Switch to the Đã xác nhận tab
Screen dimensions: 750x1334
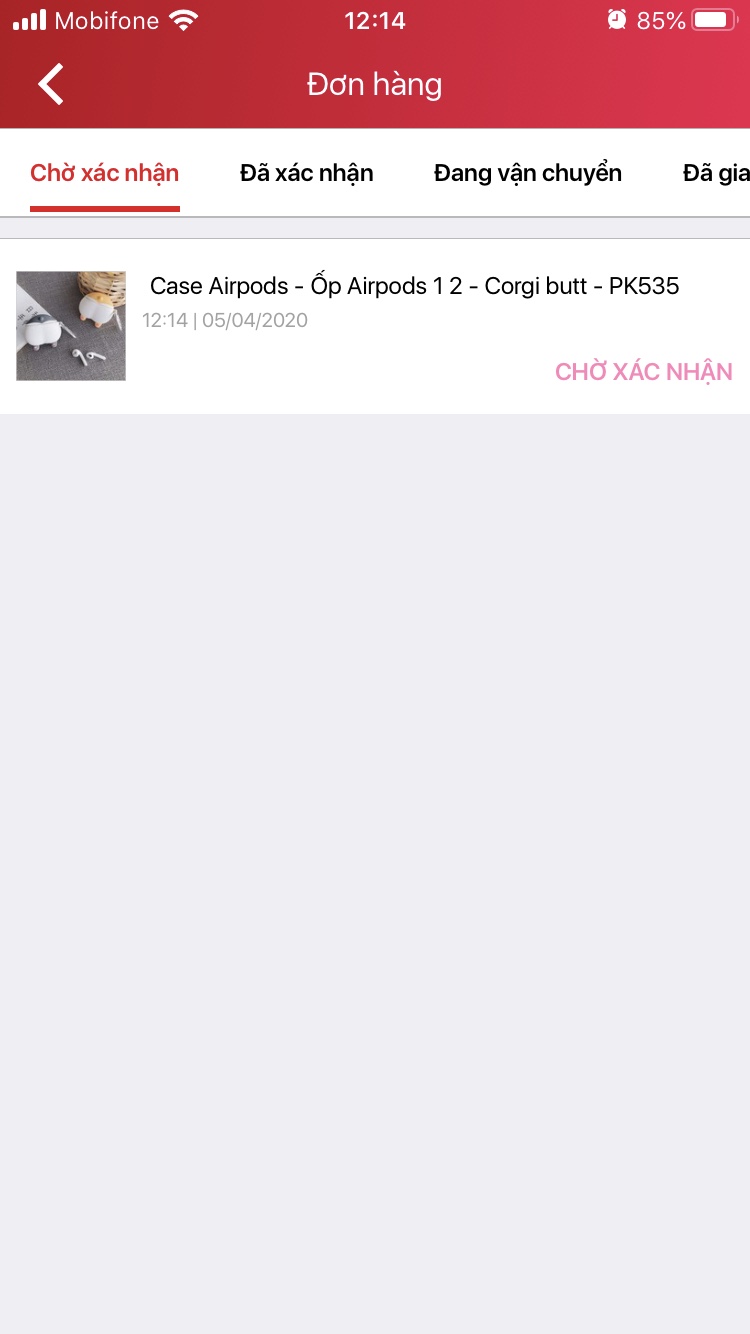[306, 173]
